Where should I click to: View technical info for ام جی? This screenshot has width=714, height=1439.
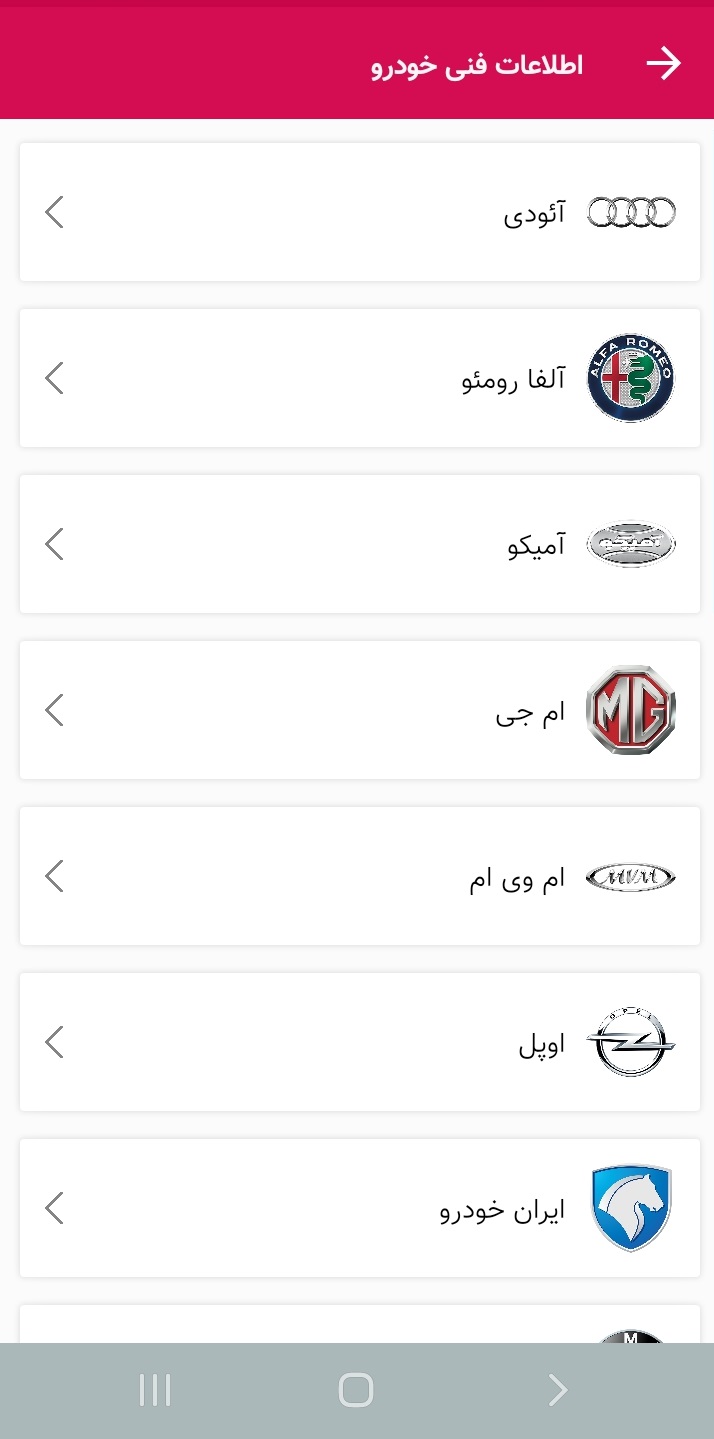tap(360, 710)
